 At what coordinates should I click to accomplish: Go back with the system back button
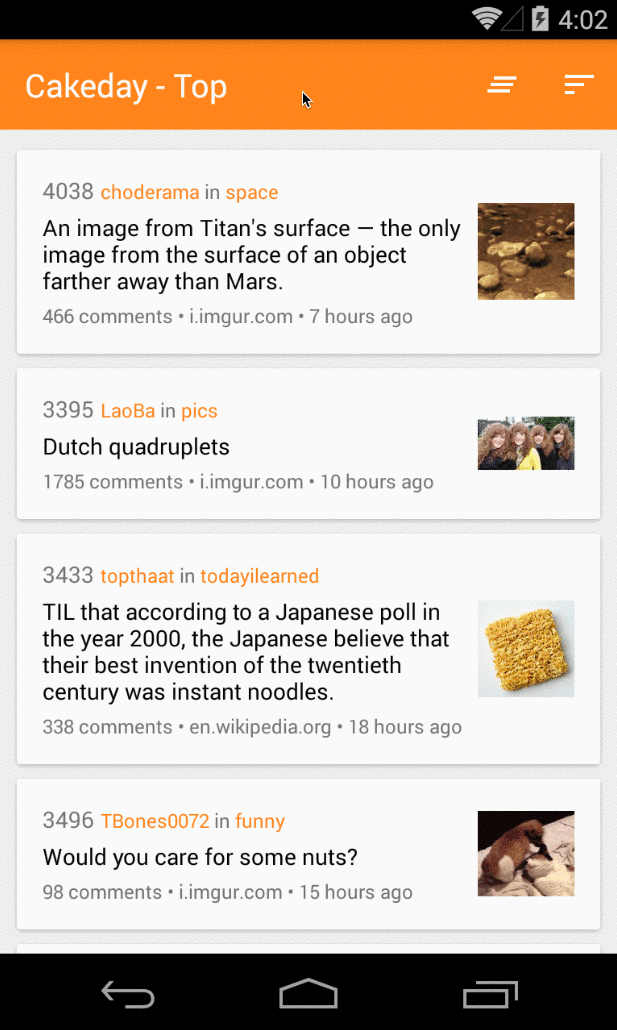(128, 994)
